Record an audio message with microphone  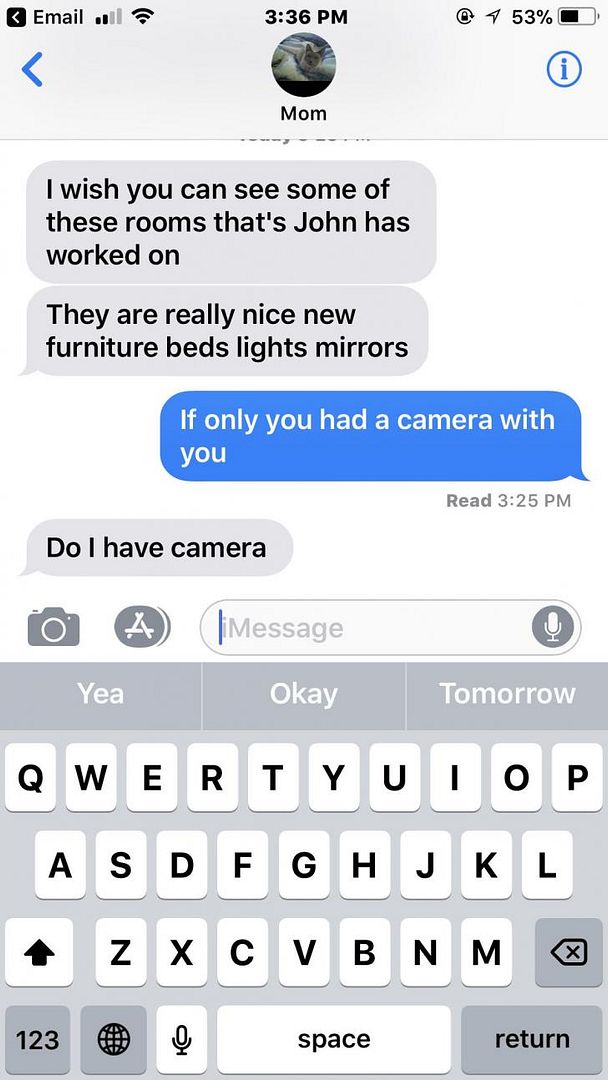point(553,627)
